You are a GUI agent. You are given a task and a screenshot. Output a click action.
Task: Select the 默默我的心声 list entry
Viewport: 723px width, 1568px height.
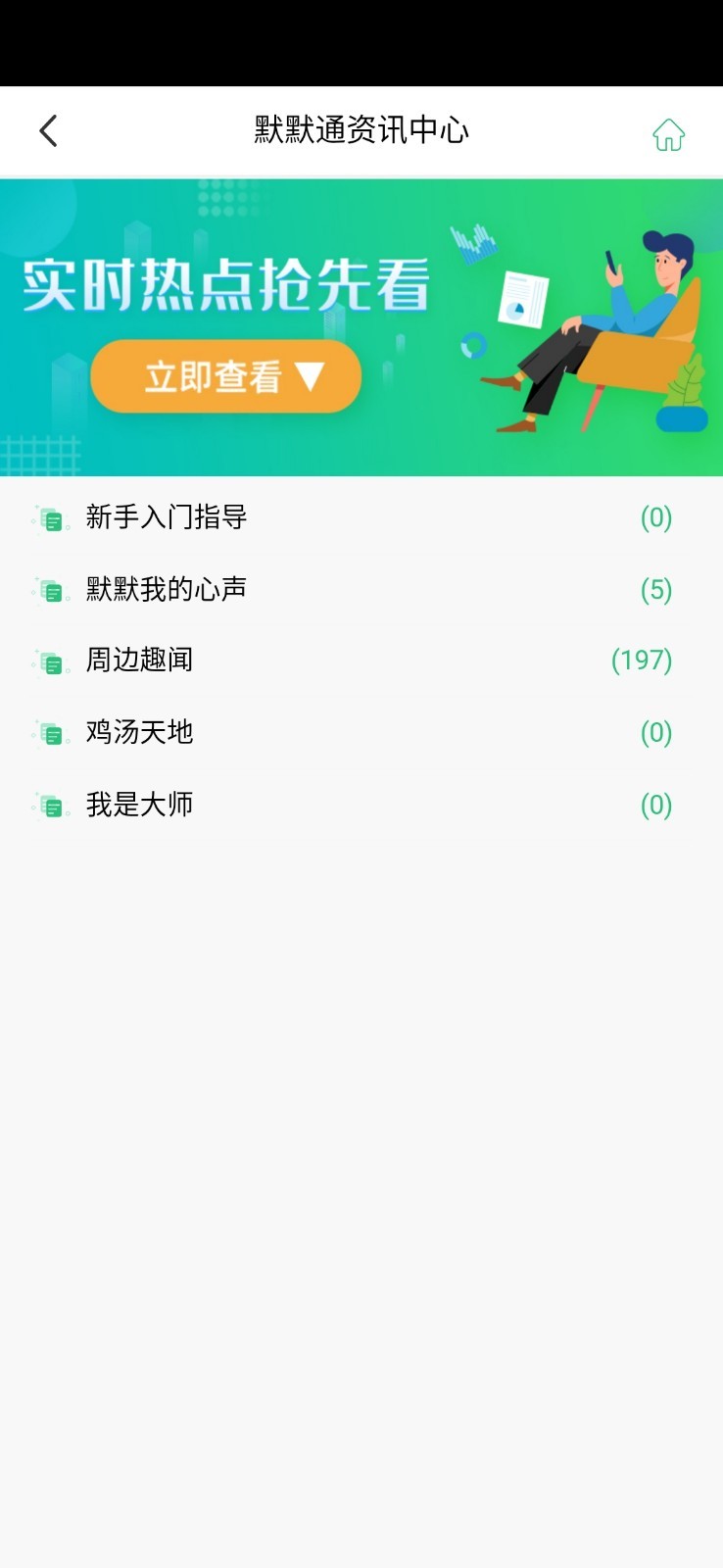pyautogui.click(x=164, y=589)
